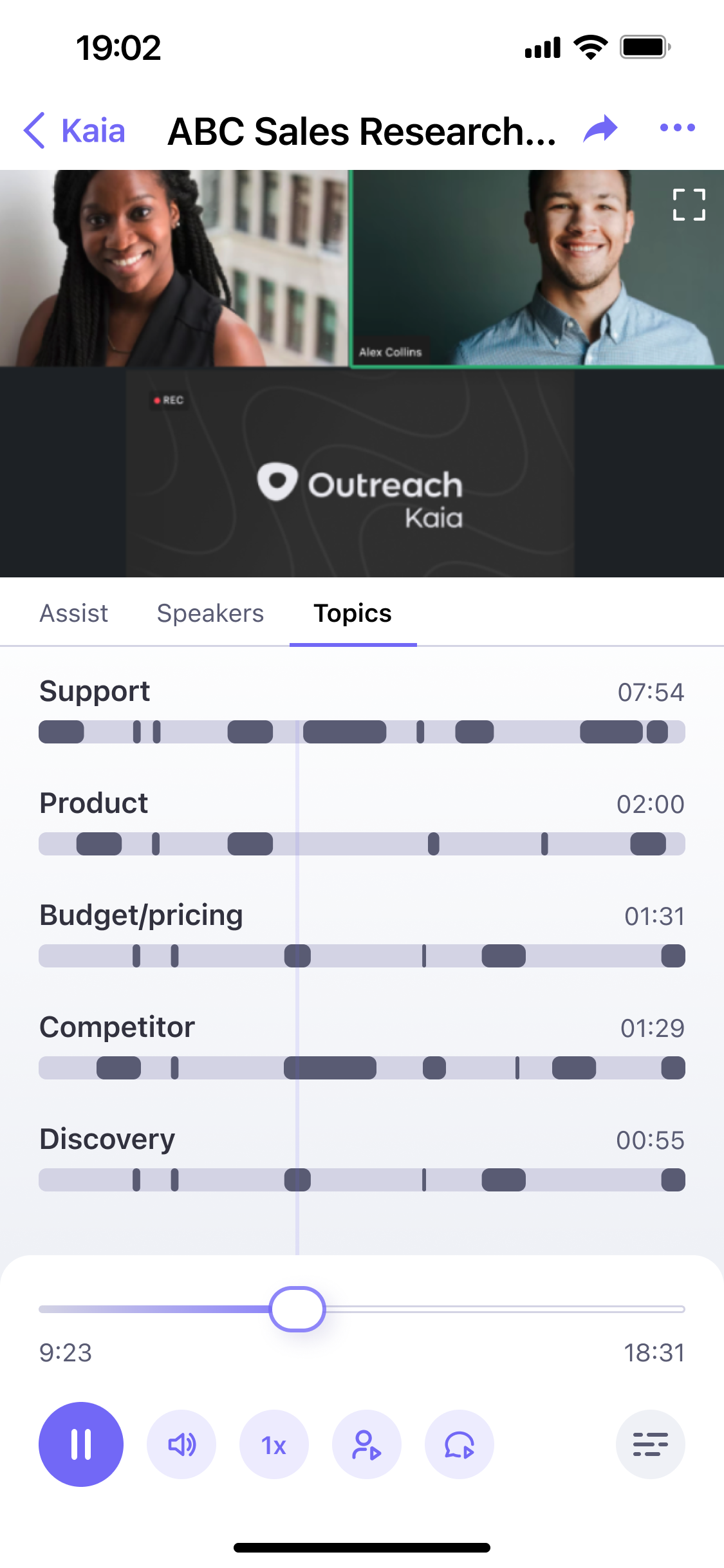Switch to the Speakers tab
This screenshot has height=1568, width=724.
click(x=210, y=613)
